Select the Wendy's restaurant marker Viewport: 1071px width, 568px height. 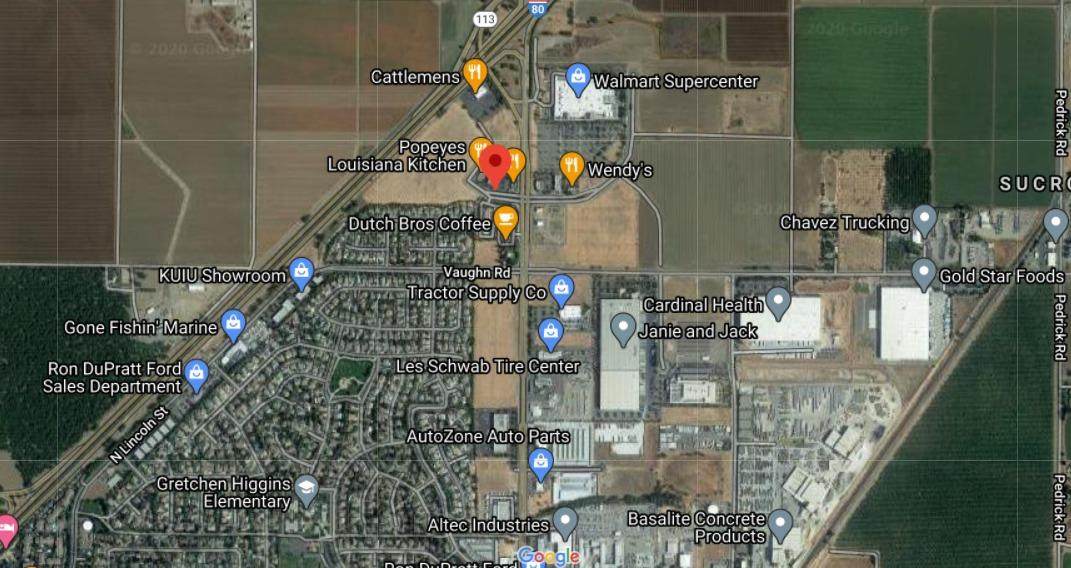pyautogui.click(x=571, y=166)
